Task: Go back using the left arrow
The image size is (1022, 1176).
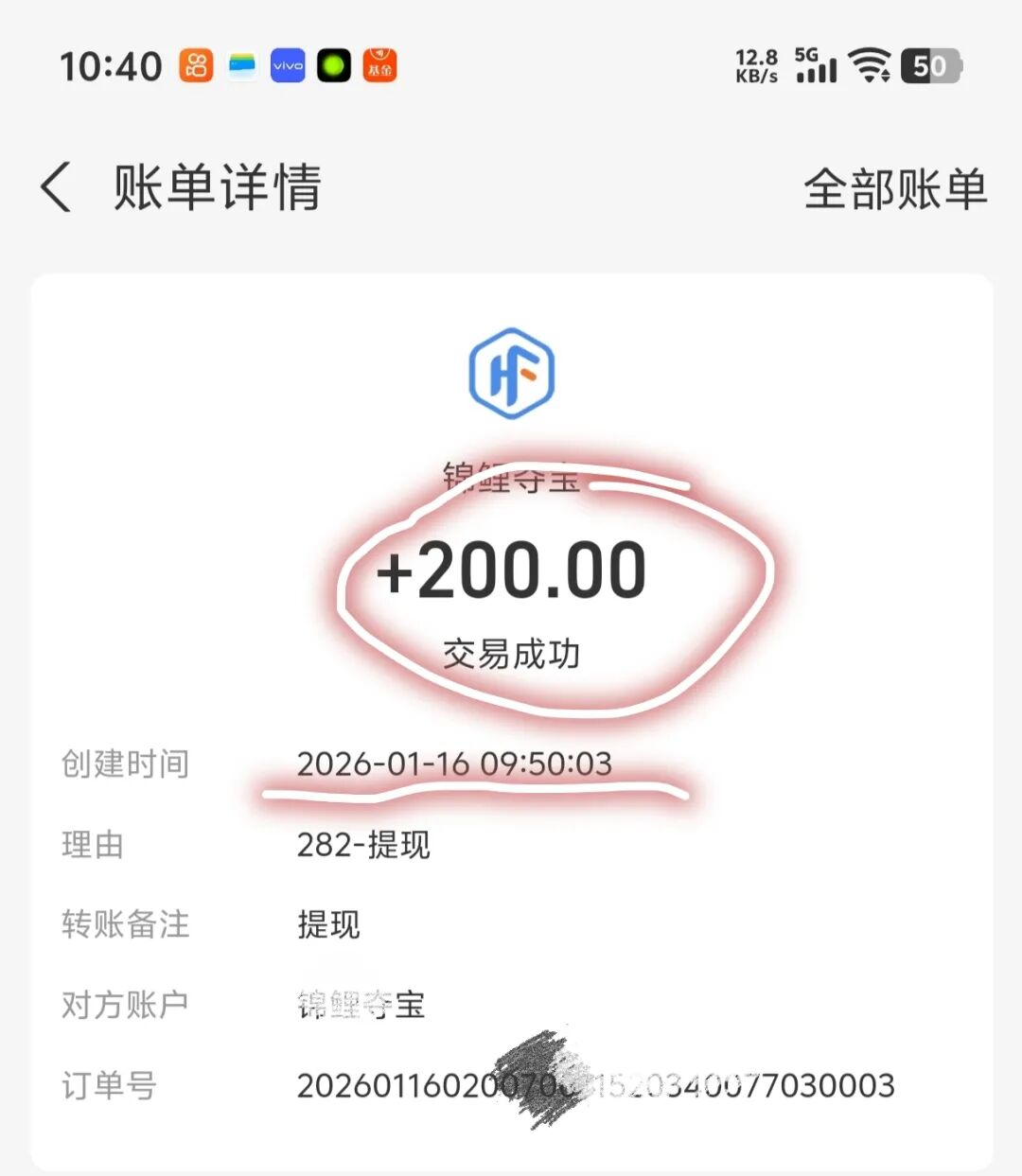Action: [x=57, y=188]
